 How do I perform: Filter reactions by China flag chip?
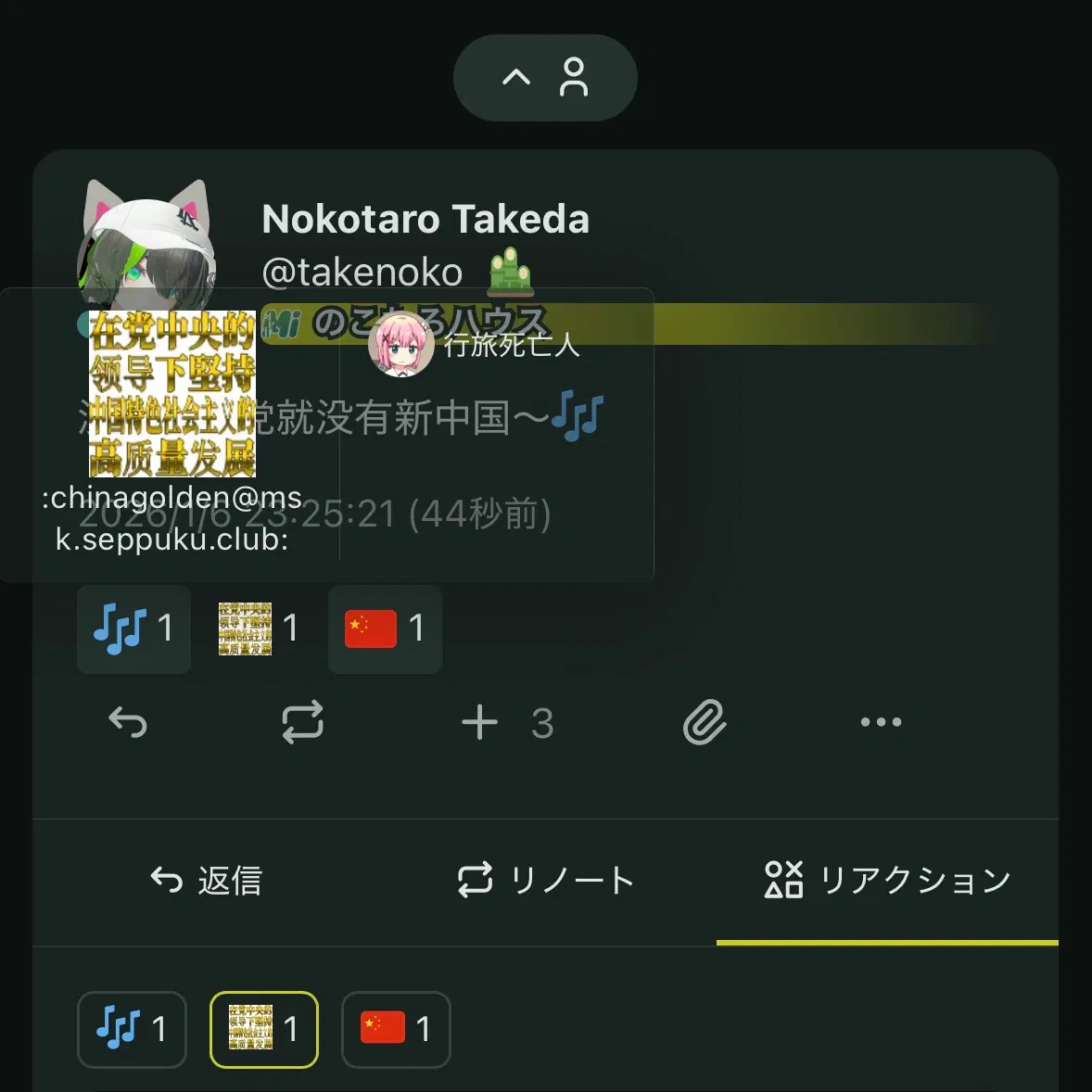point(396,1029)
